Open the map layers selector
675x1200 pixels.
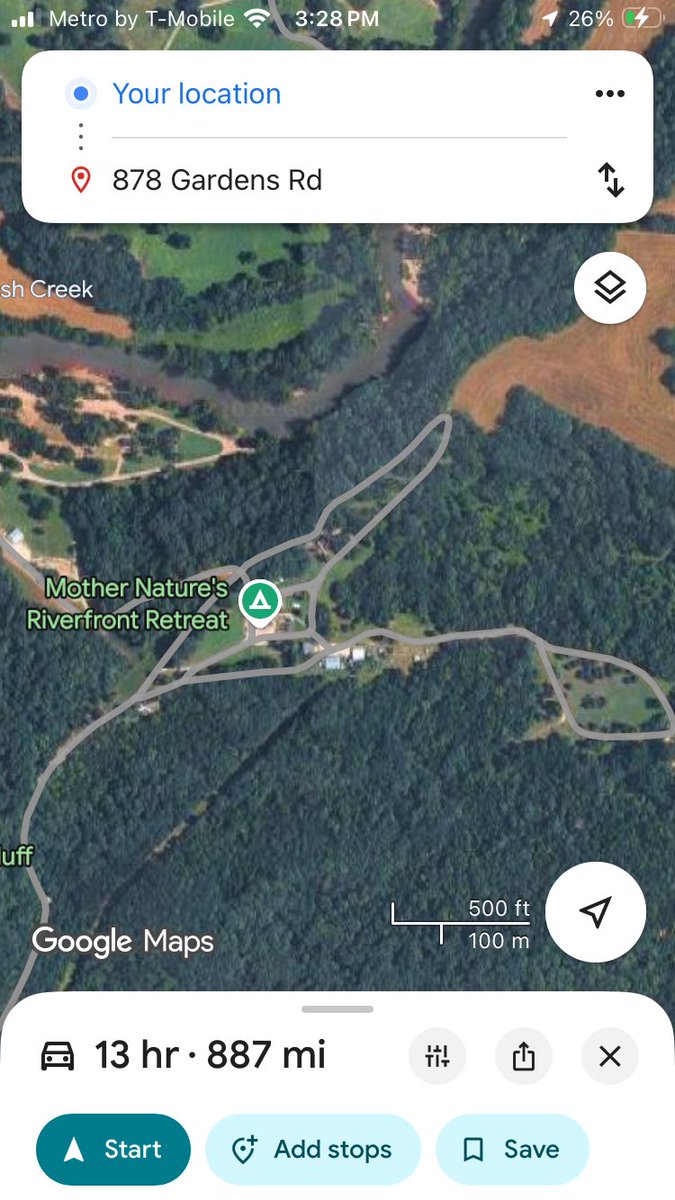pyautogui.click(x=610, y=288)
